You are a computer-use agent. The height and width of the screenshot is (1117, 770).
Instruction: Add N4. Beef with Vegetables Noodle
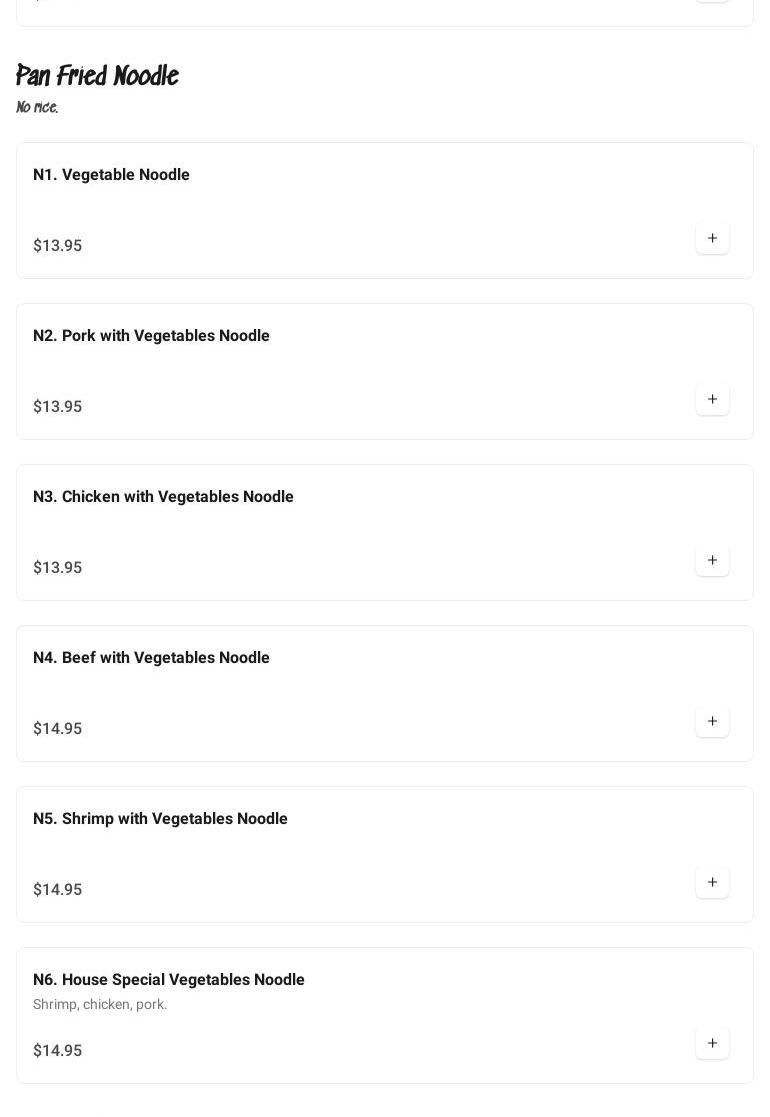712,721
